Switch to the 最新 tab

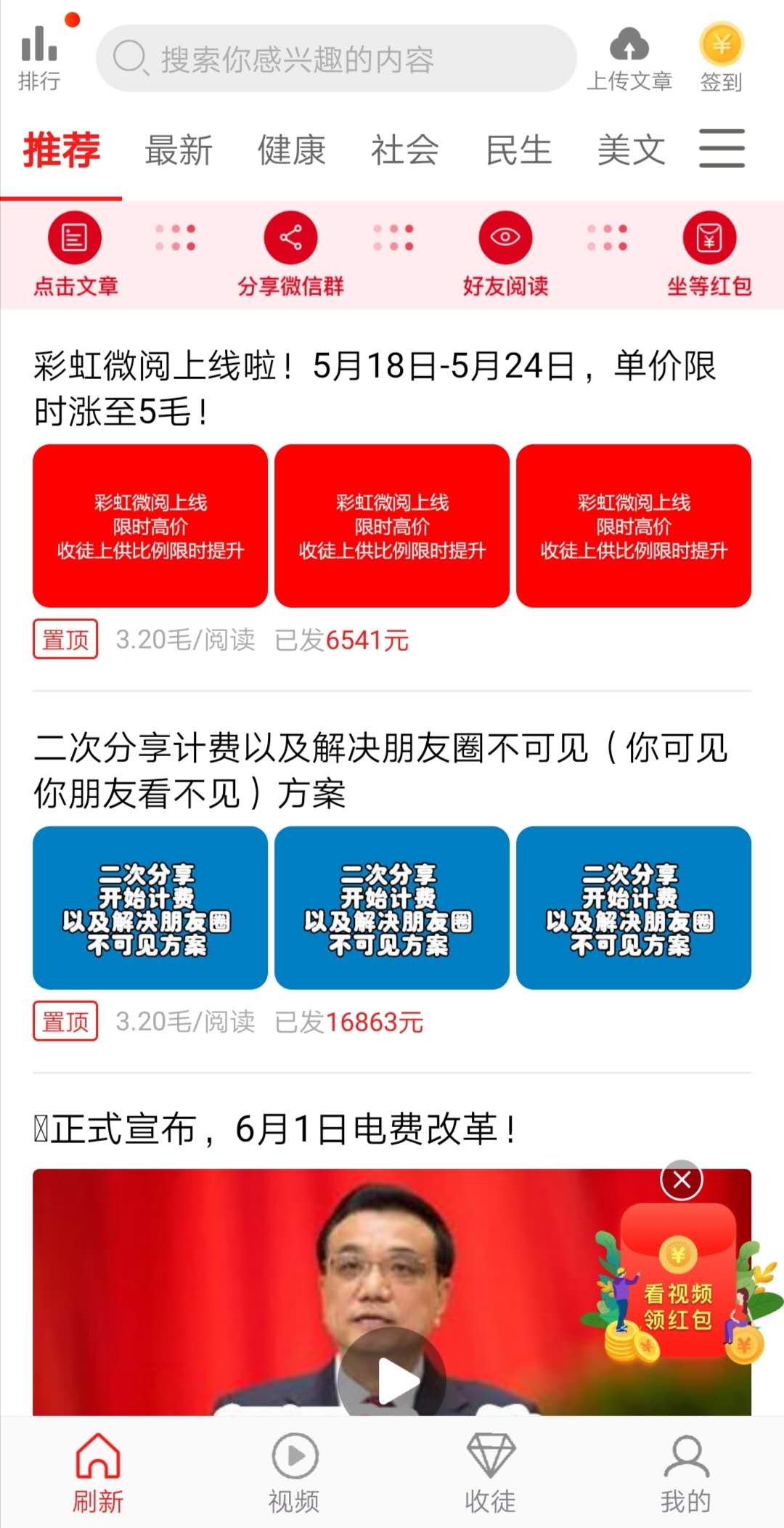tap(179, 150)
